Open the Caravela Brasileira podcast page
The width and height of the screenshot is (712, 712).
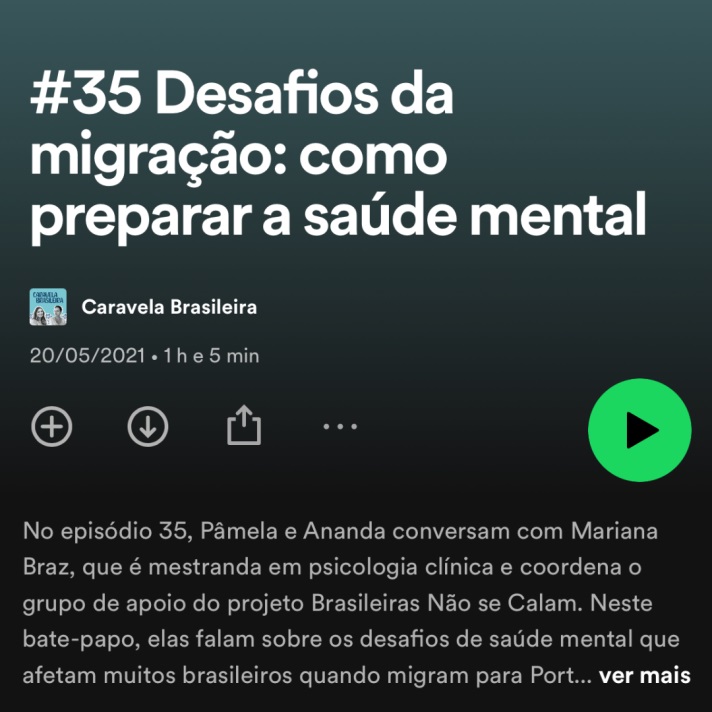click(168, 307)
